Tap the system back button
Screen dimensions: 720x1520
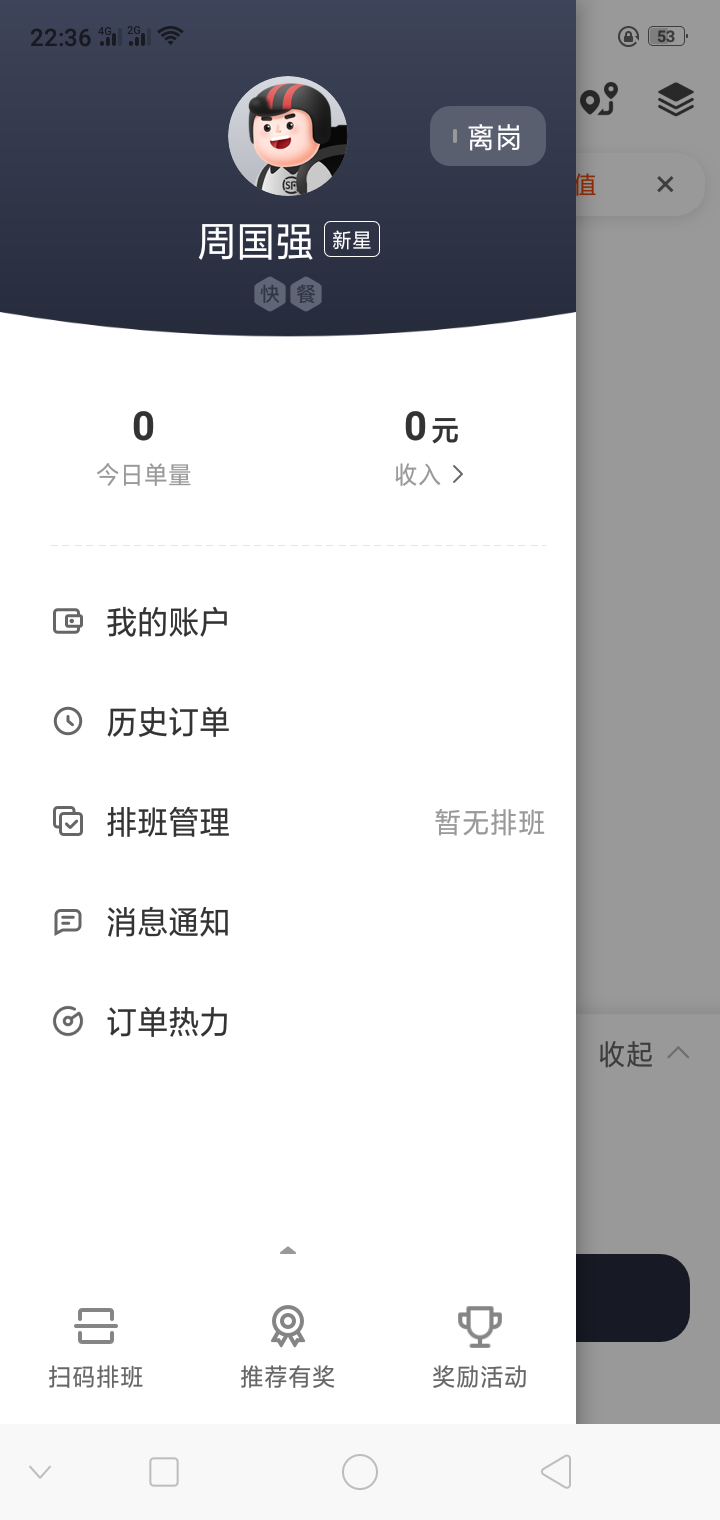tap(556, 1472)
